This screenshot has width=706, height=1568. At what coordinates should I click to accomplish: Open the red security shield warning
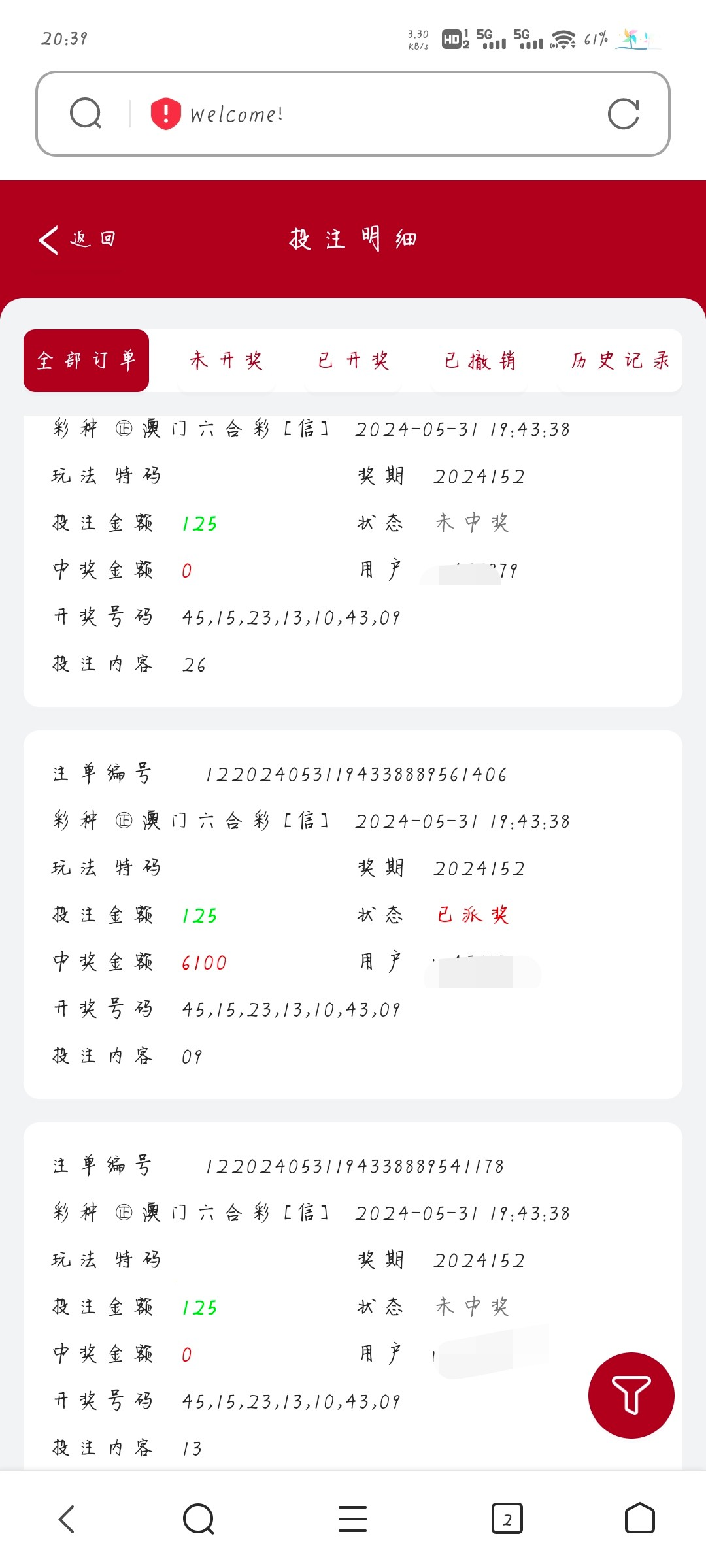pos(166,114)
